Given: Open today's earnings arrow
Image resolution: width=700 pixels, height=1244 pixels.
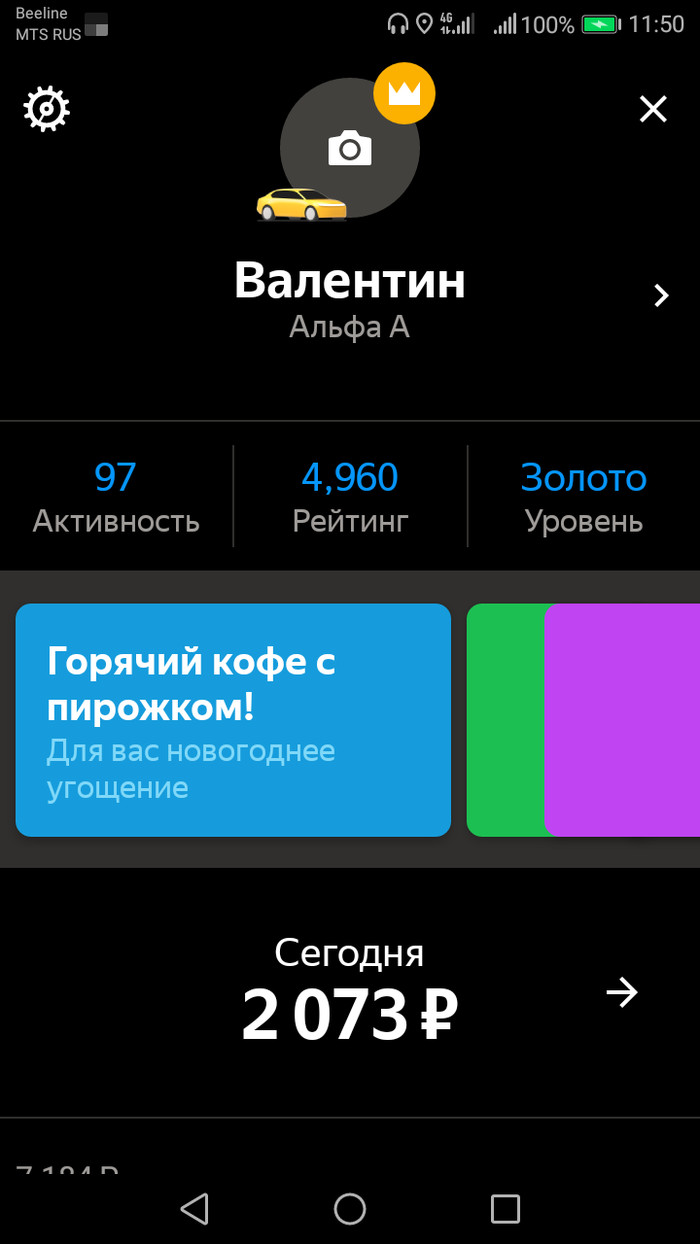Looking at the screenshot, I should [622, 992].
